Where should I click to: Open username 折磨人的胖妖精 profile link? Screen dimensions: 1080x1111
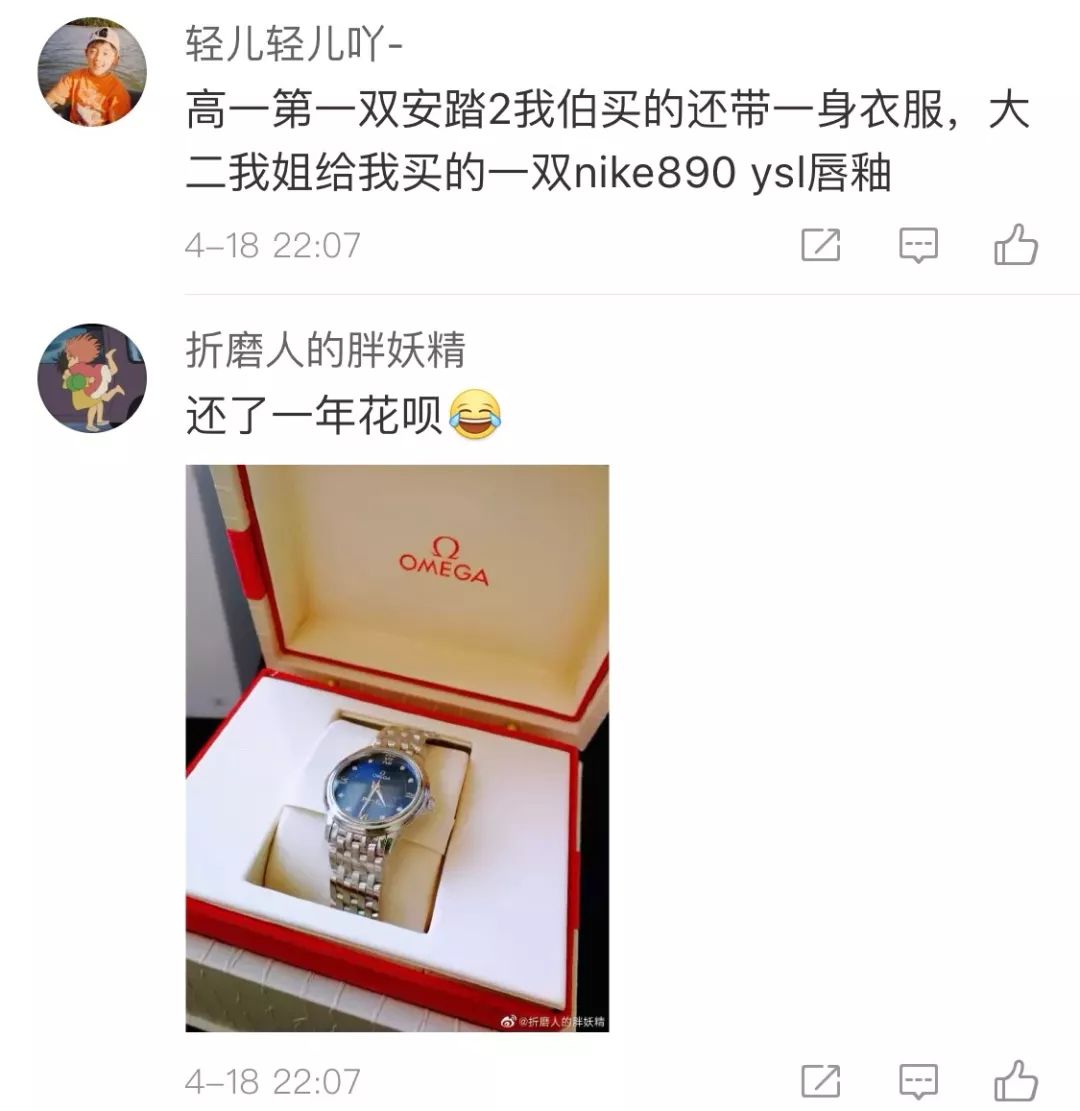(x=325, y=350)
